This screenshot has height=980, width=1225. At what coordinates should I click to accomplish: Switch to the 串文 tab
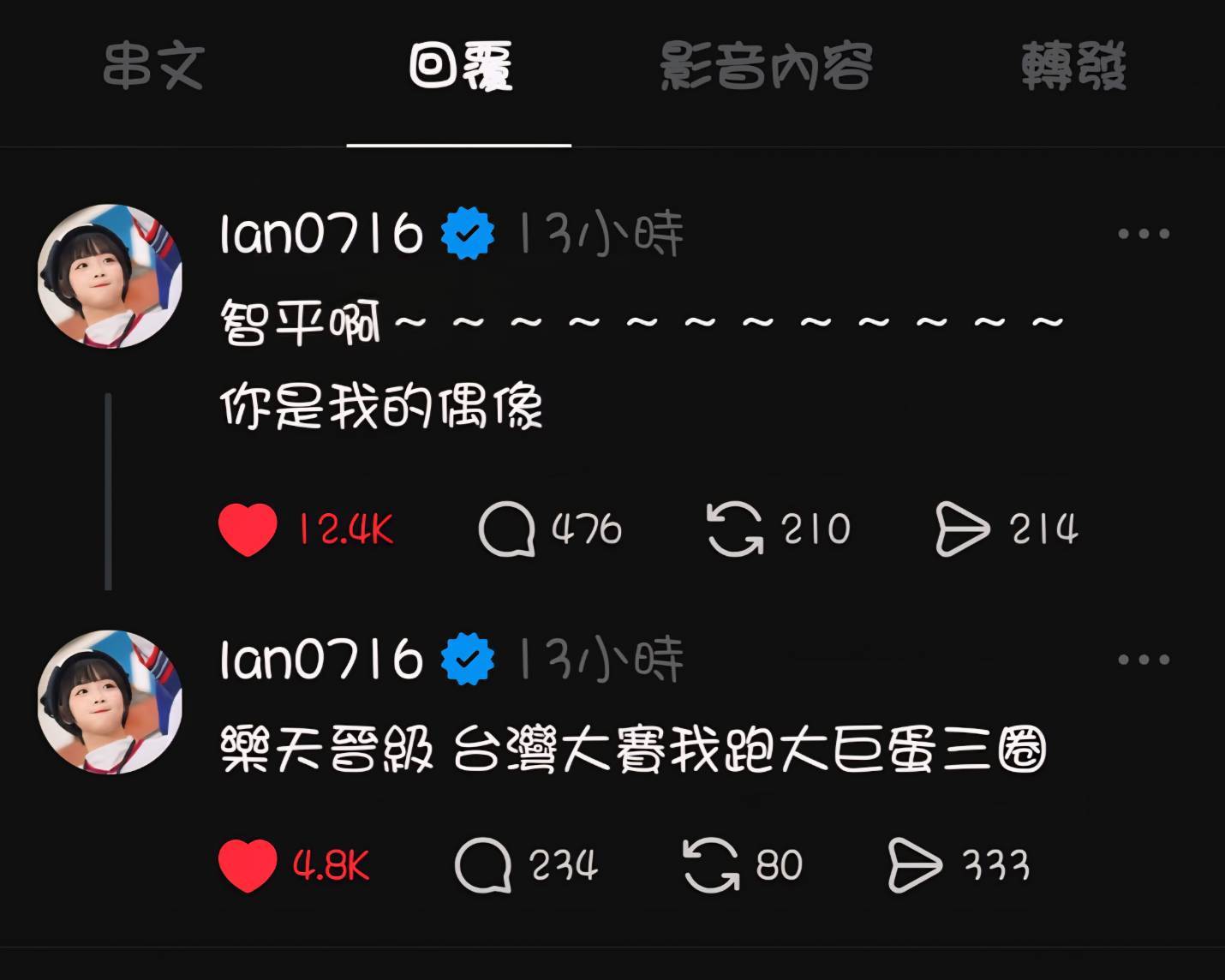tap(153, 67)
